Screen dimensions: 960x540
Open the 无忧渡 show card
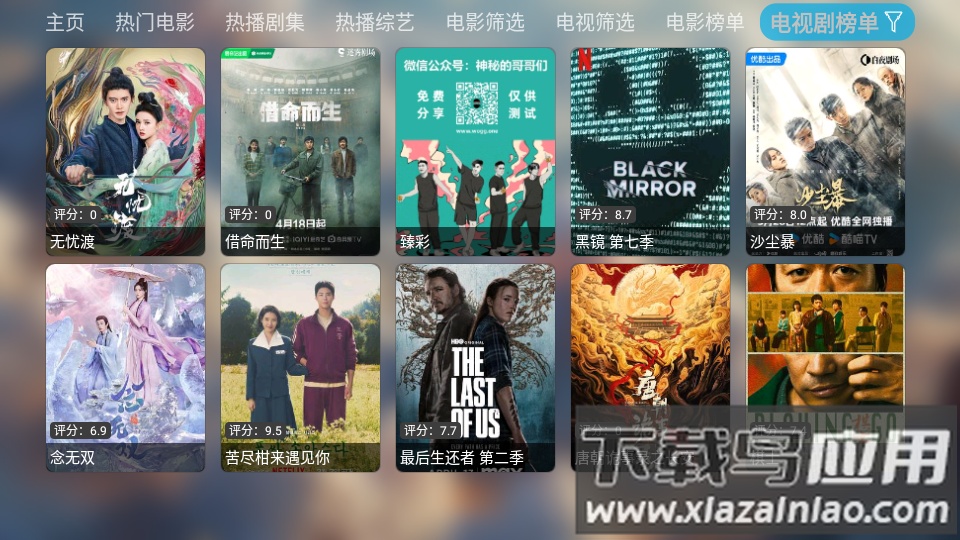(125, 152)
